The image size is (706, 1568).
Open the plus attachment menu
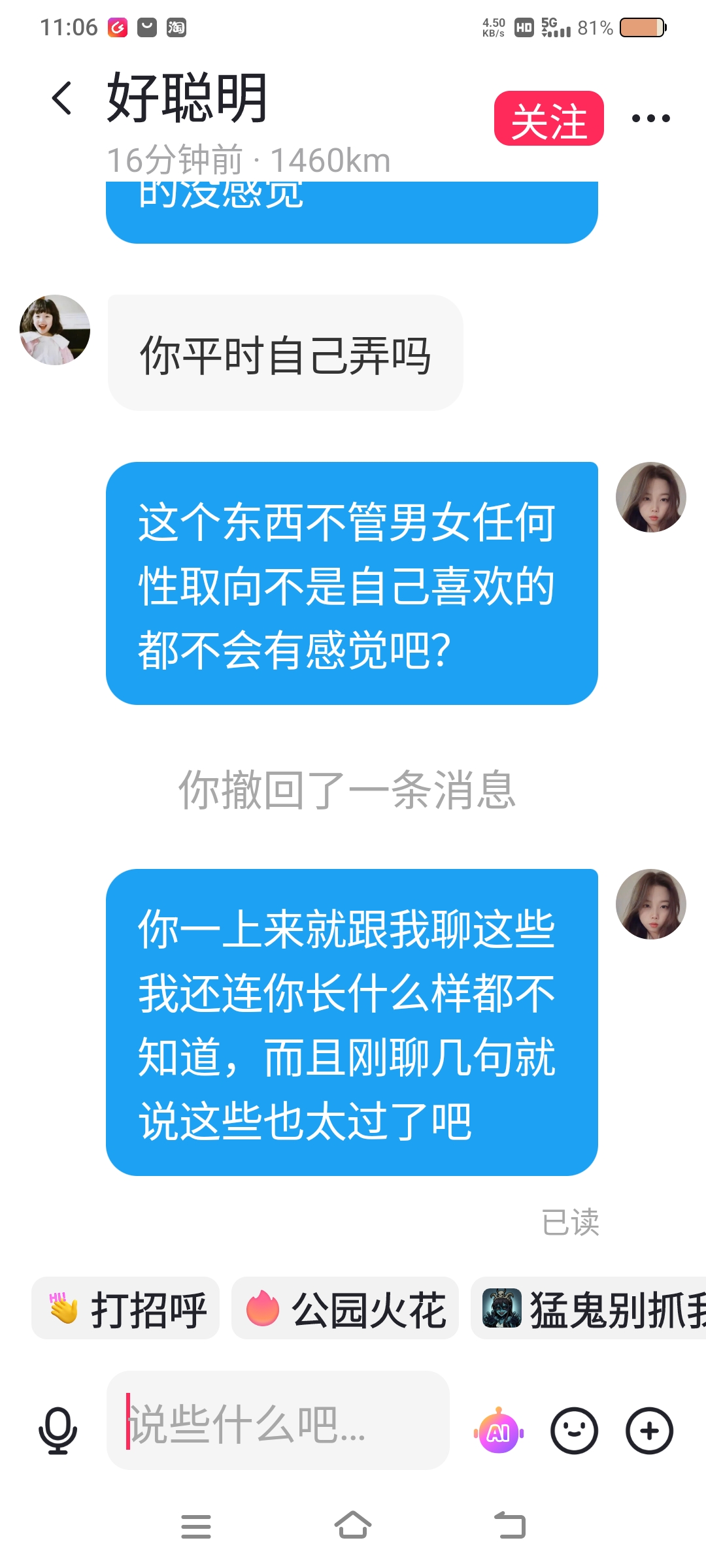(x=649, y=1431)
